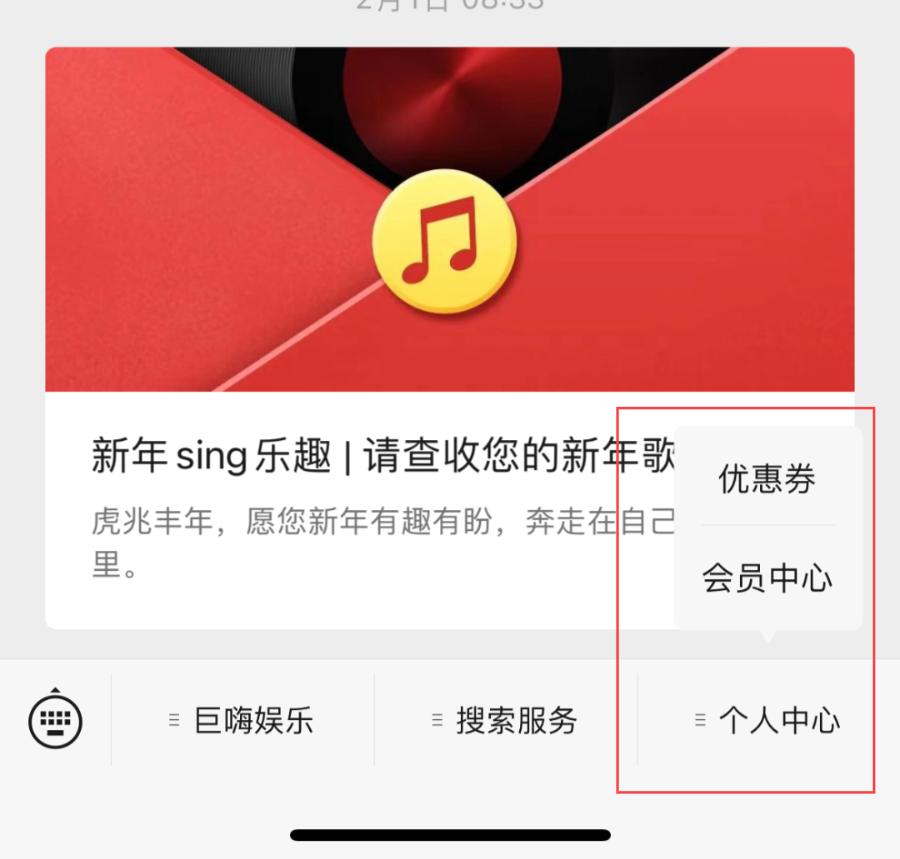Open 会员中心 from the popup
This screenshot has height=859, width=900.
tap(767, 578)
